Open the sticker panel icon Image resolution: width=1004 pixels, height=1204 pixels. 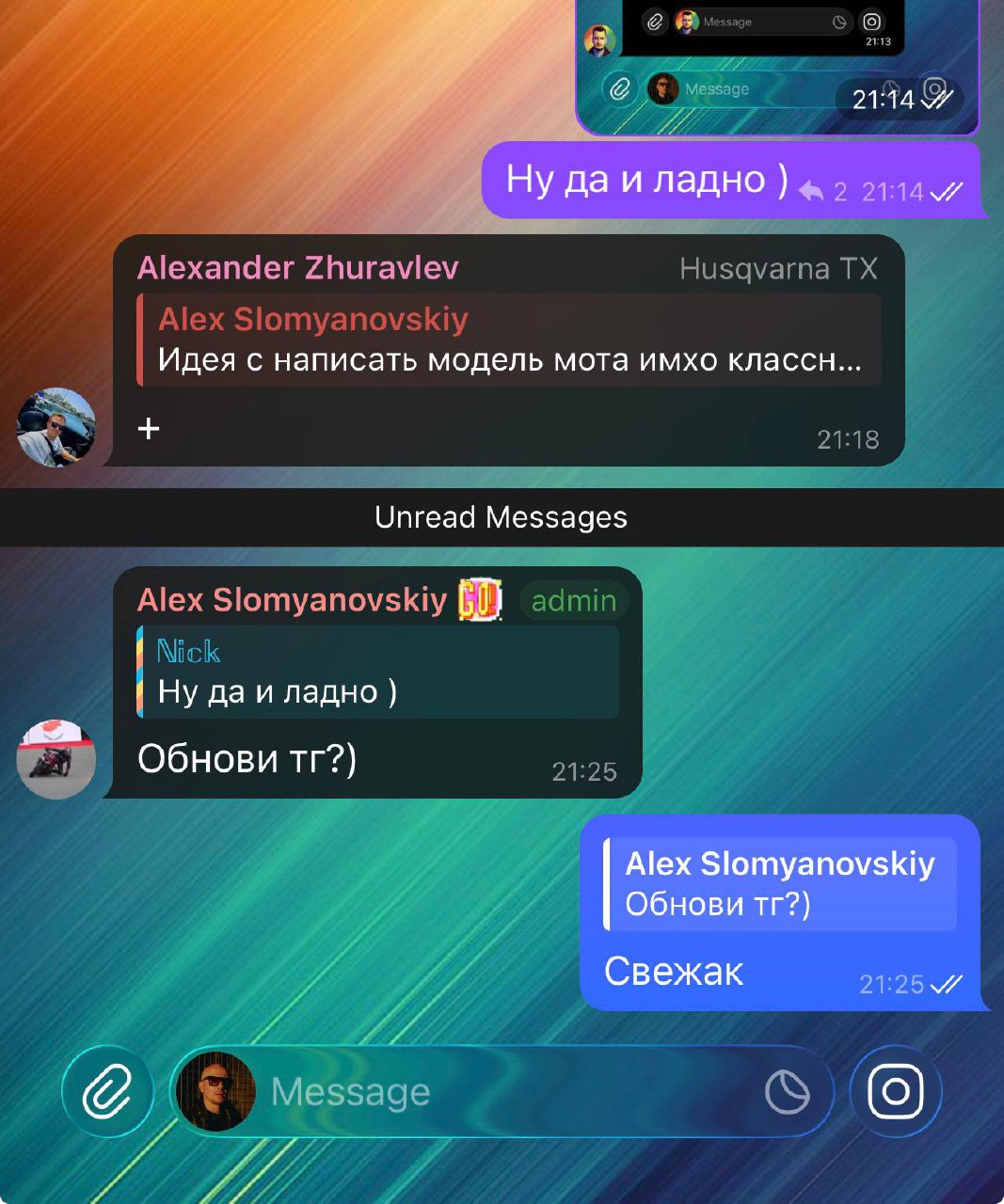point(787,1092)
